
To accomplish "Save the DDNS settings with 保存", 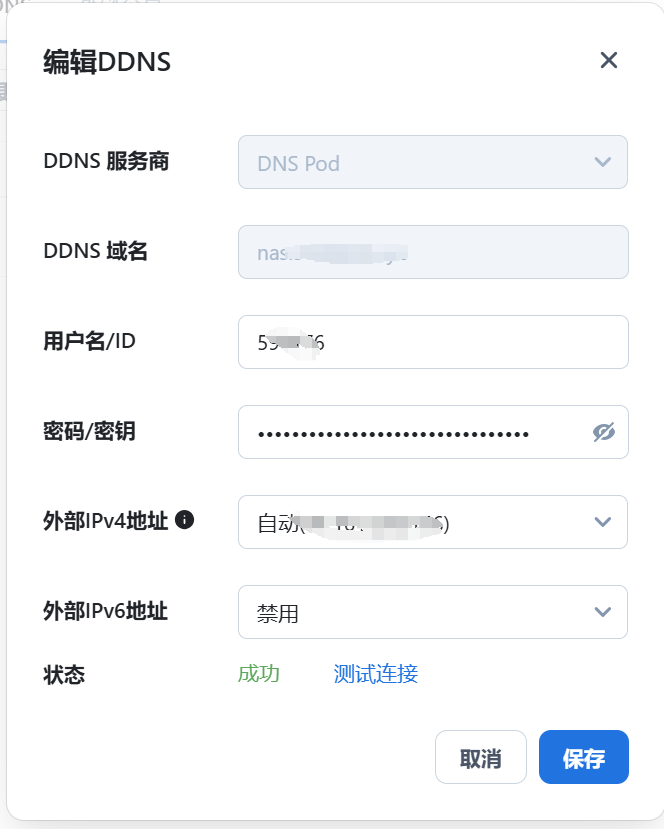I will tap(583, 757).
